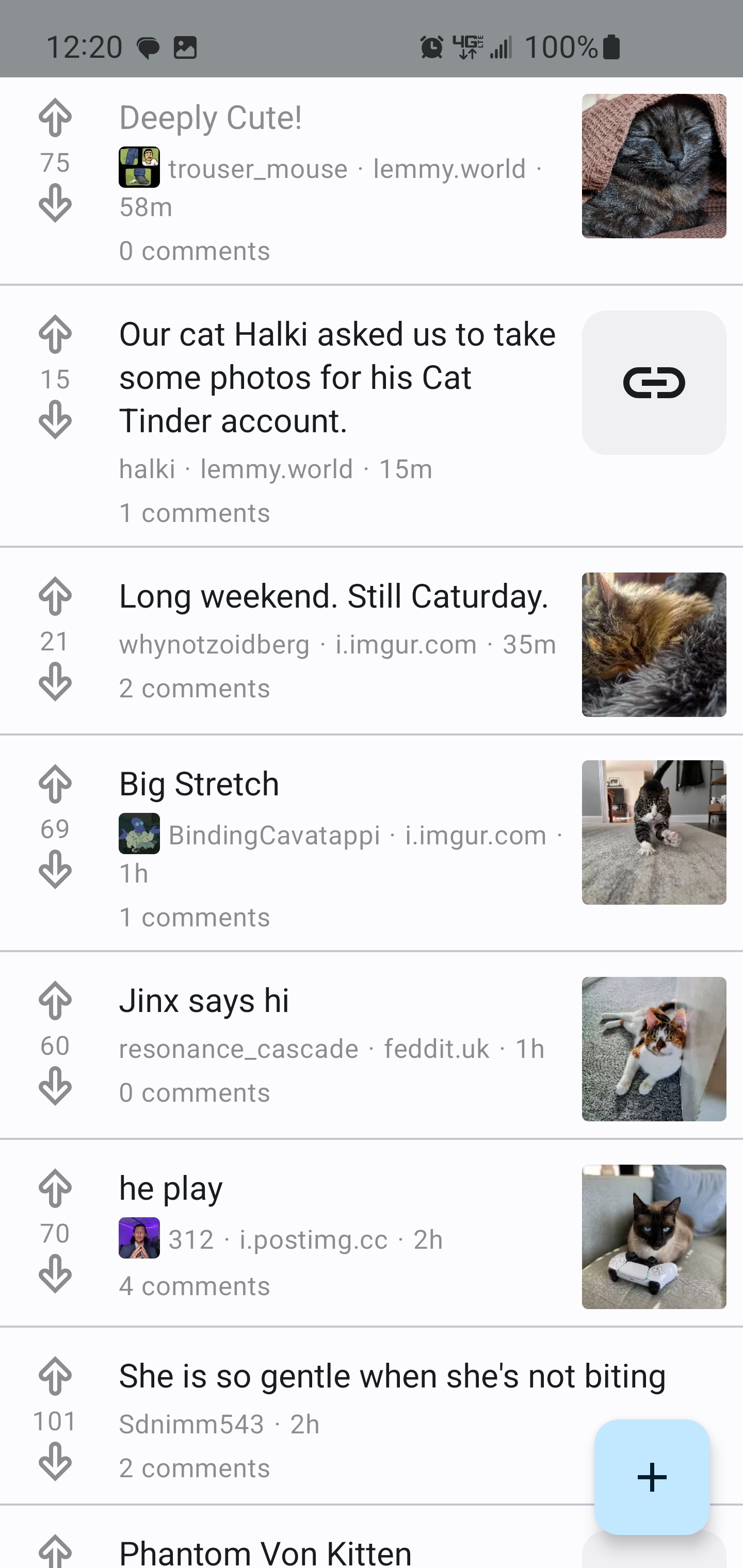Image resolution: width=743 pixels, height=1568 pixels.
Task: Upvote "Long weekend. Still Caturday."
Action: (x=55, y=596)
